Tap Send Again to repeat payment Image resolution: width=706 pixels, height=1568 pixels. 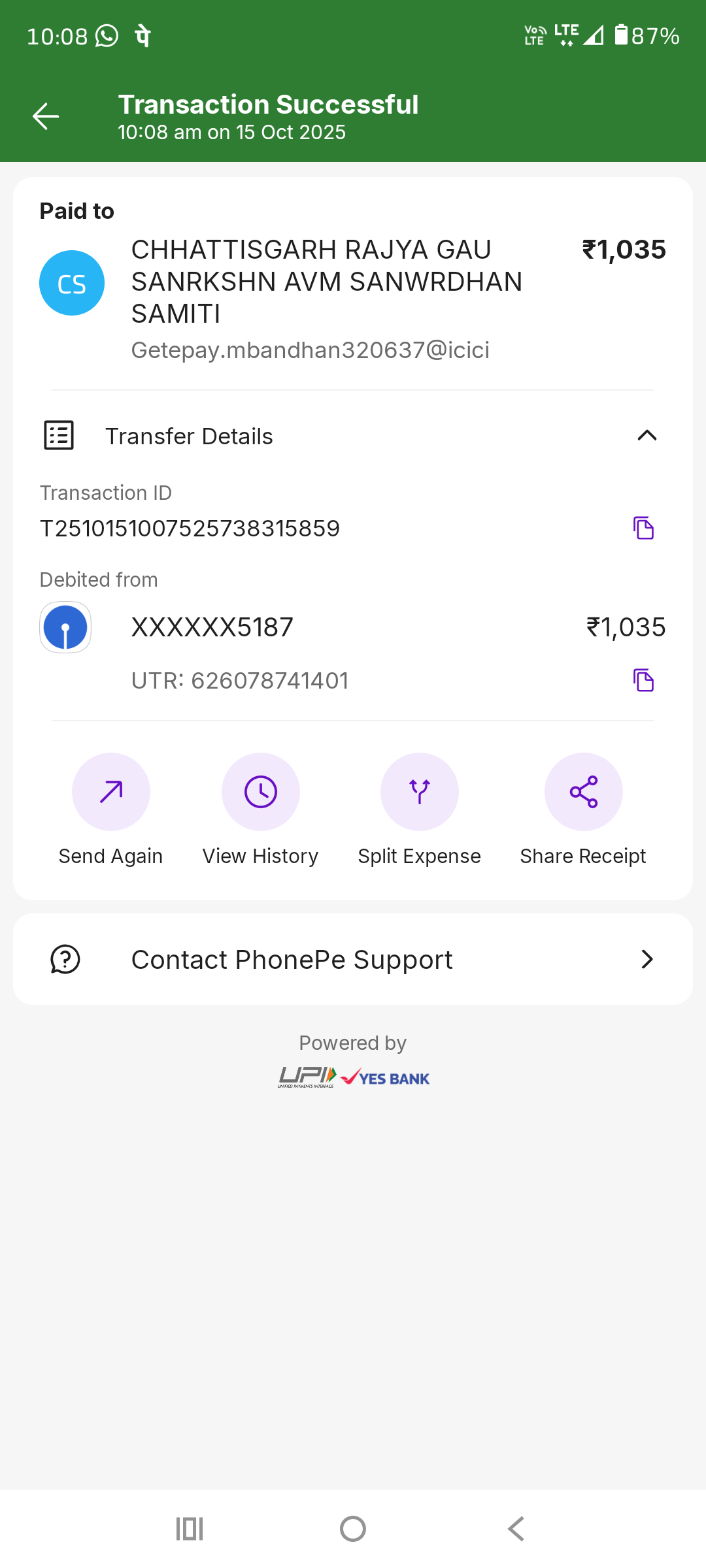point(111,792)
